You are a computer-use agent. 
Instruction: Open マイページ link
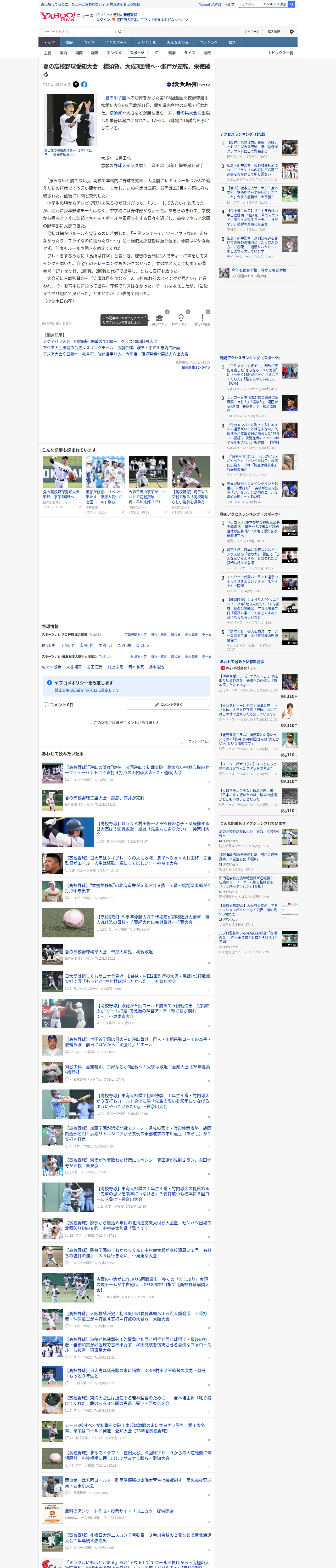251,32
